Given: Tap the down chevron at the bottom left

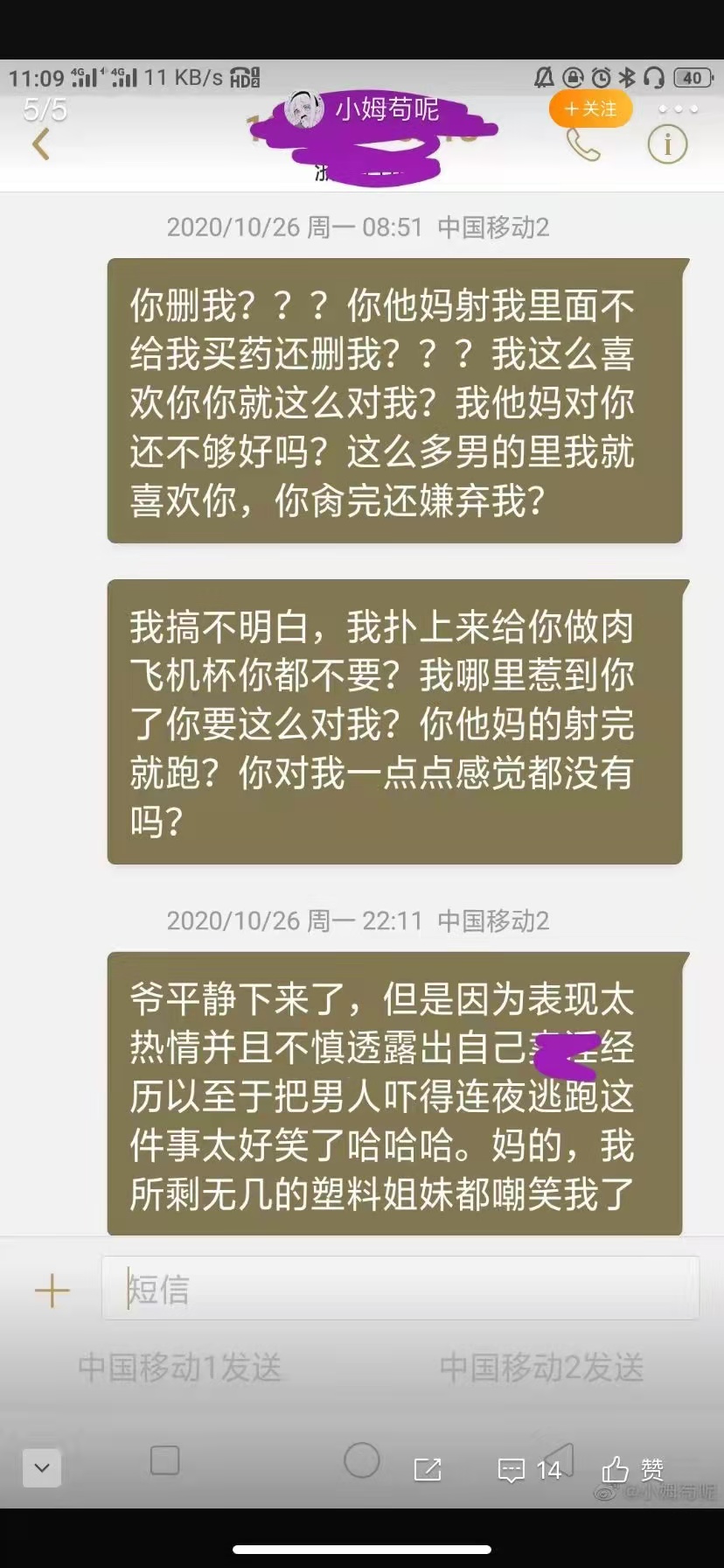Looking at the screenshot, I should coord(42,1467).
